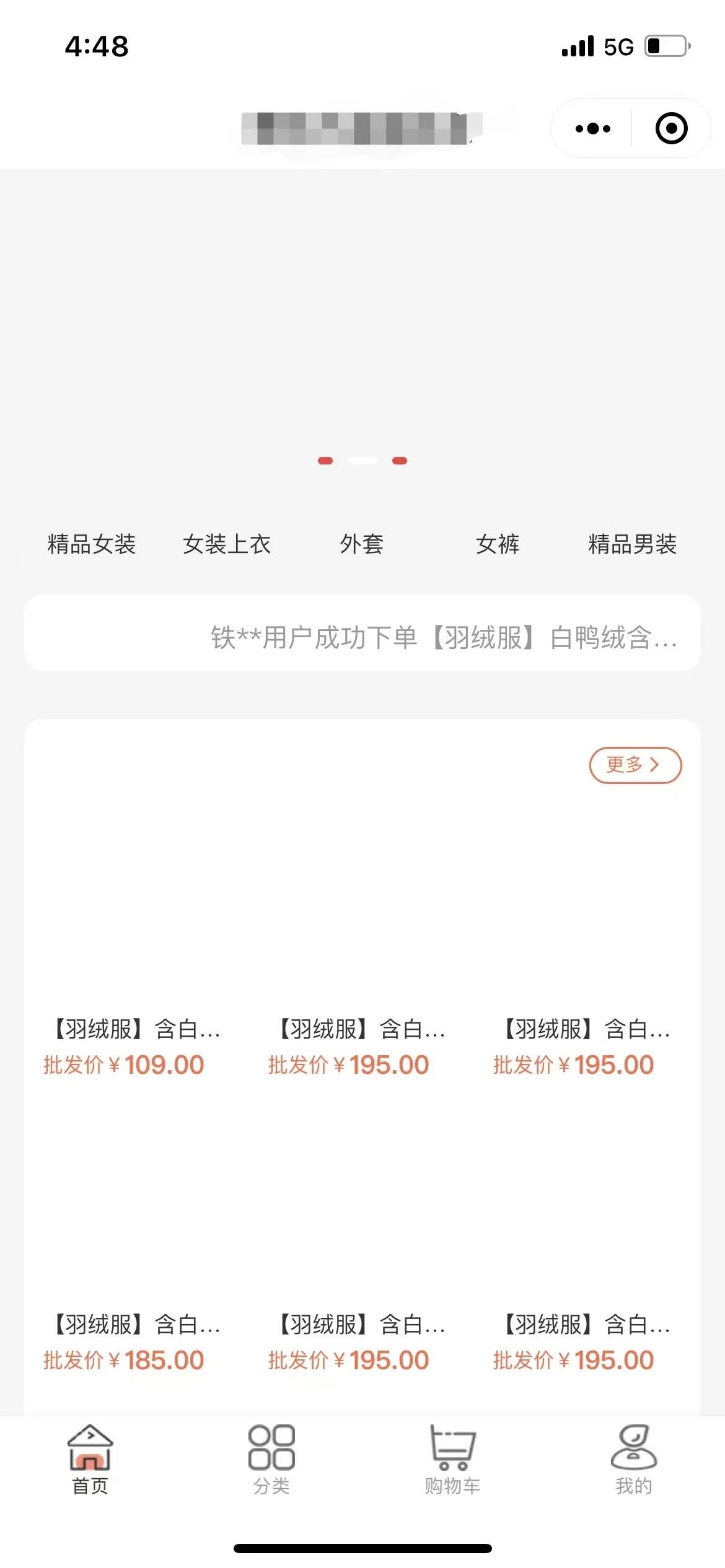
Task: Open the 购物车 shopping cart tab
Action: click(453, 1460)
